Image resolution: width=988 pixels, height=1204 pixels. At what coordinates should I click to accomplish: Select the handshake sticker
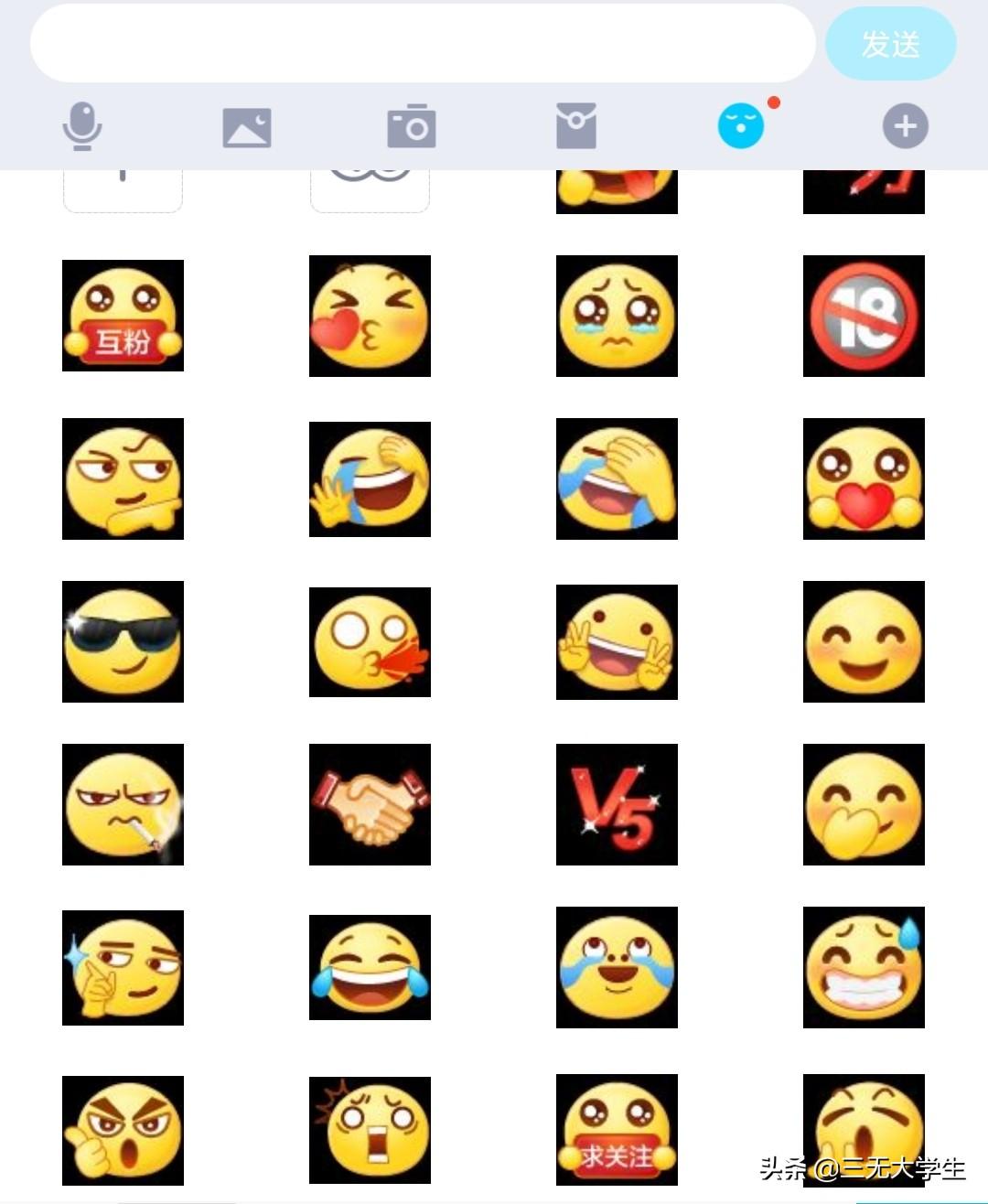(370, 804)
